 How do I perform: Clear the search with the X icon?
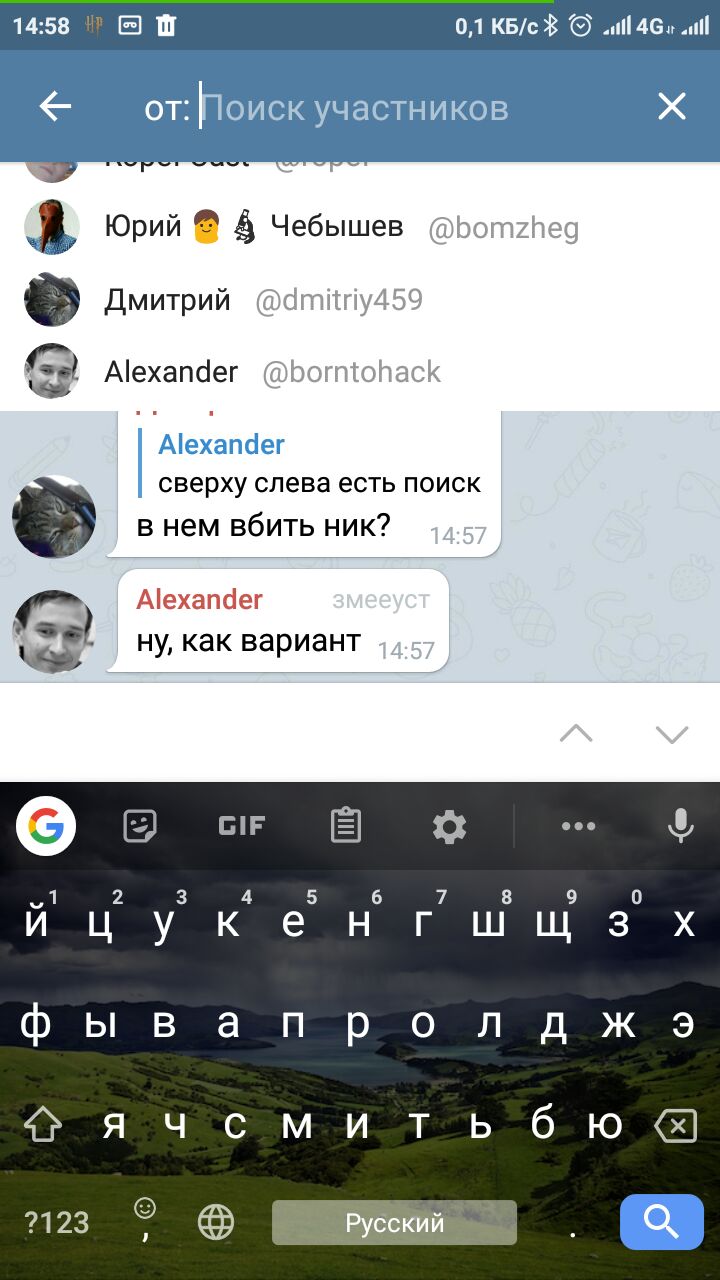click(671, 107)
